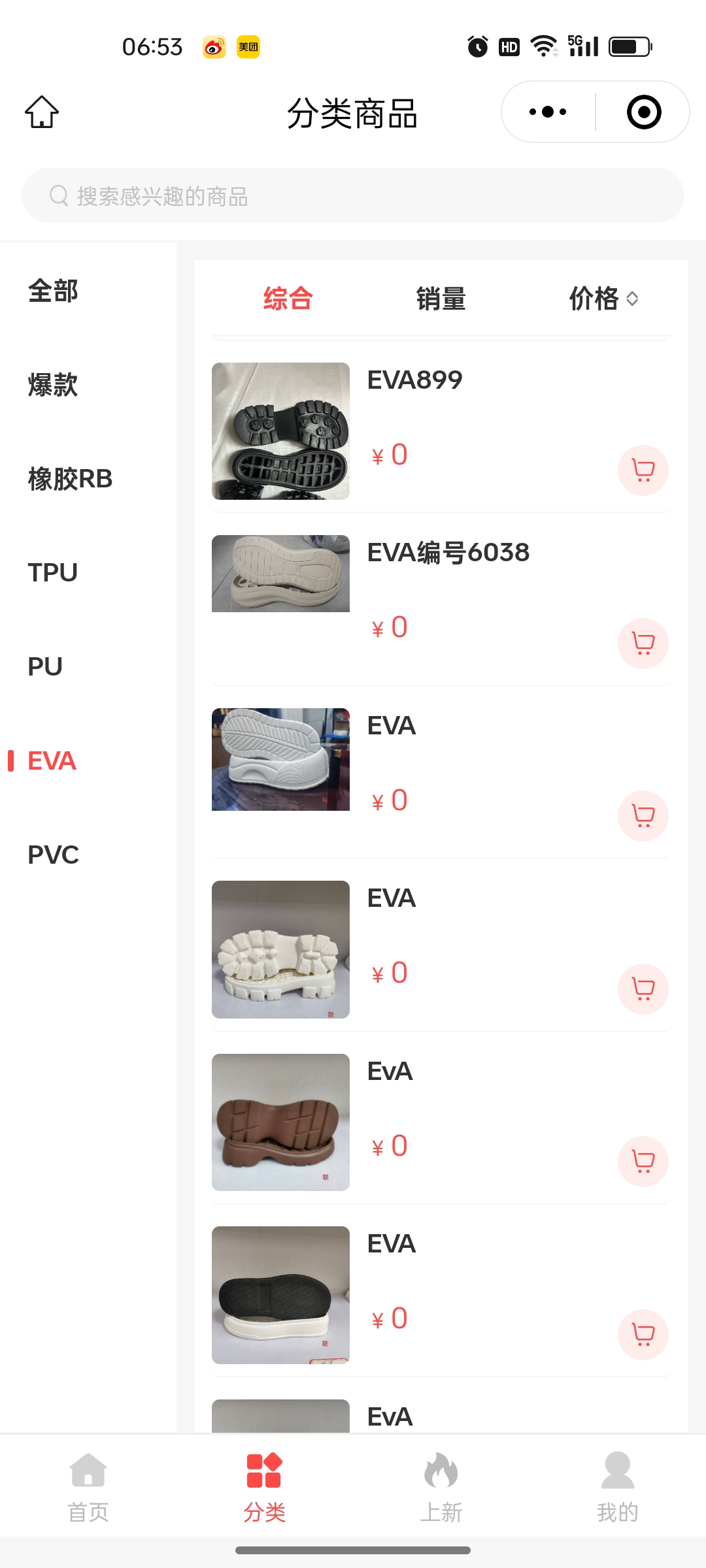Add EVA899 to the cart
Screen dimensions: 706x1568
[643, 470]
